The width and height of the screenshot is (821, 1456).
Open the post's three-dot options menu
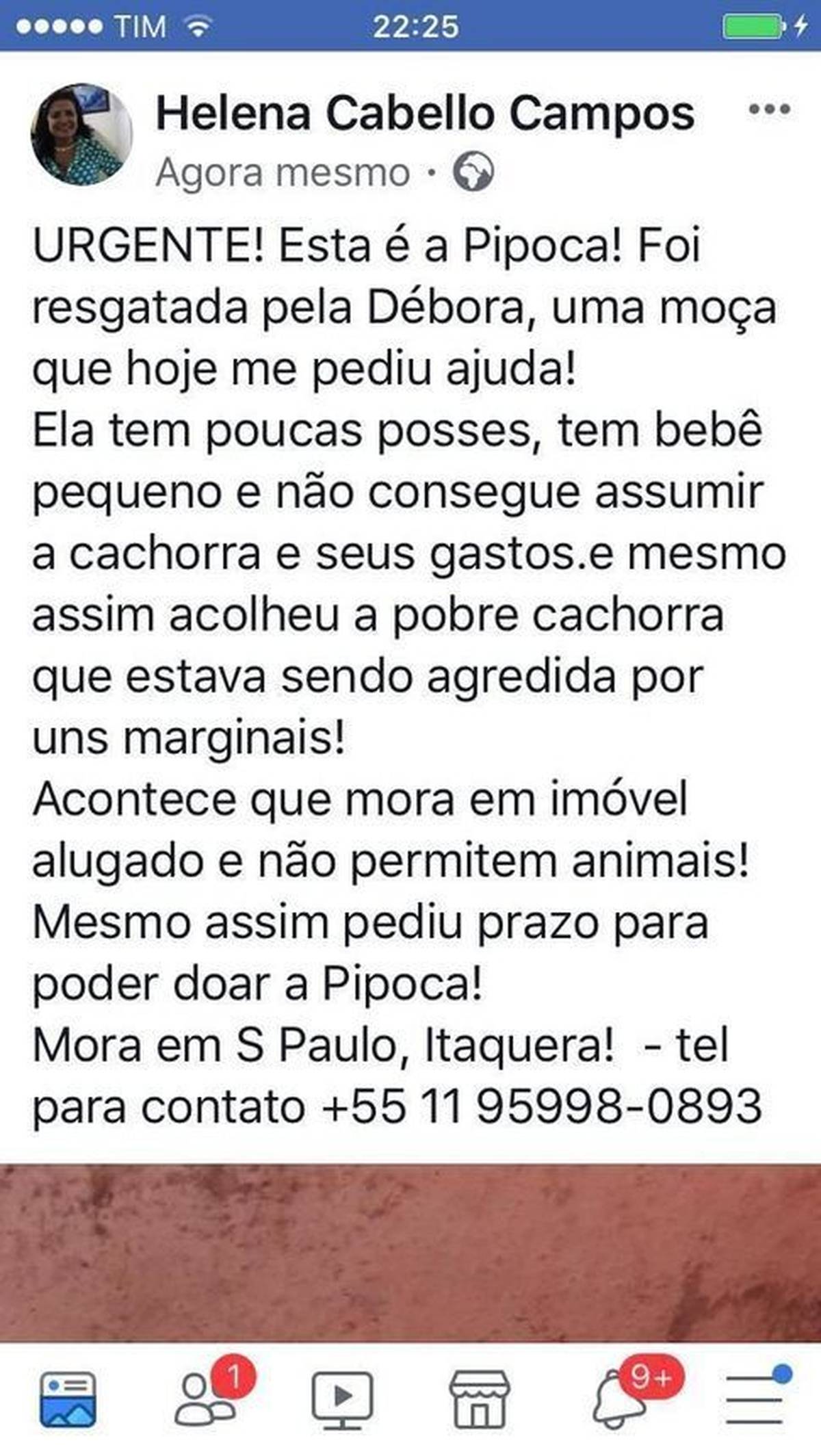click(x=770, y=109)
